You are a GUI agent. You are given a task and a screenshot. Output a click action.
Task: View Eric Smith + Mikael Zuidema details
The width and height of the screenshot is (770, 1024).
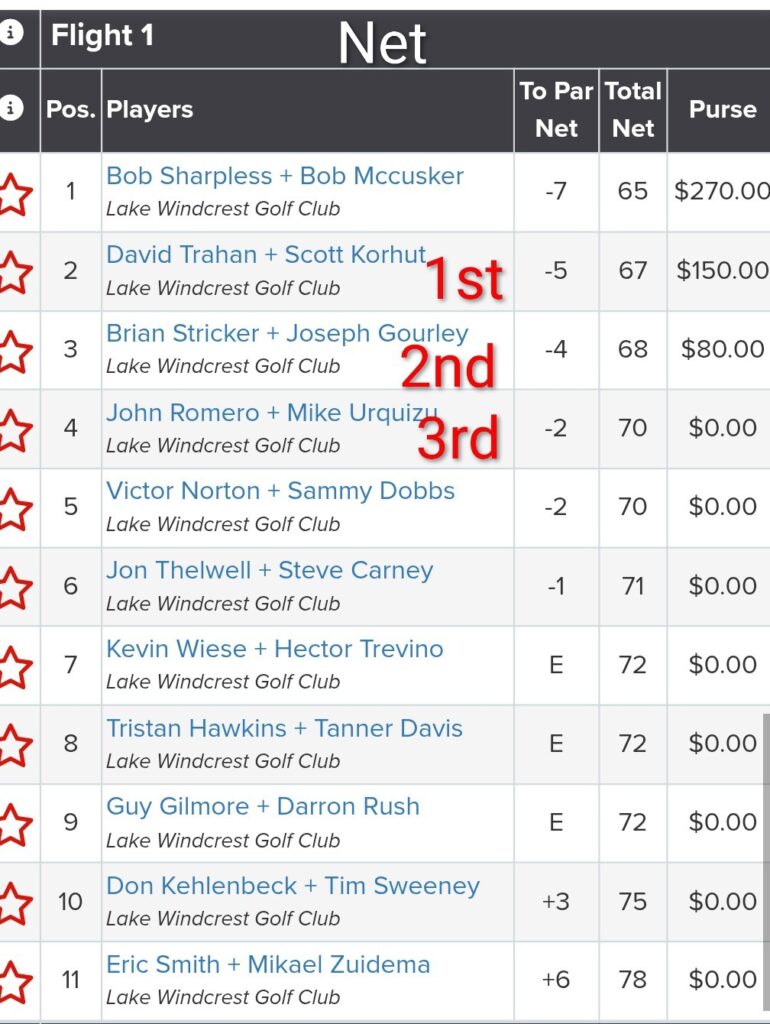coord(268,965)
